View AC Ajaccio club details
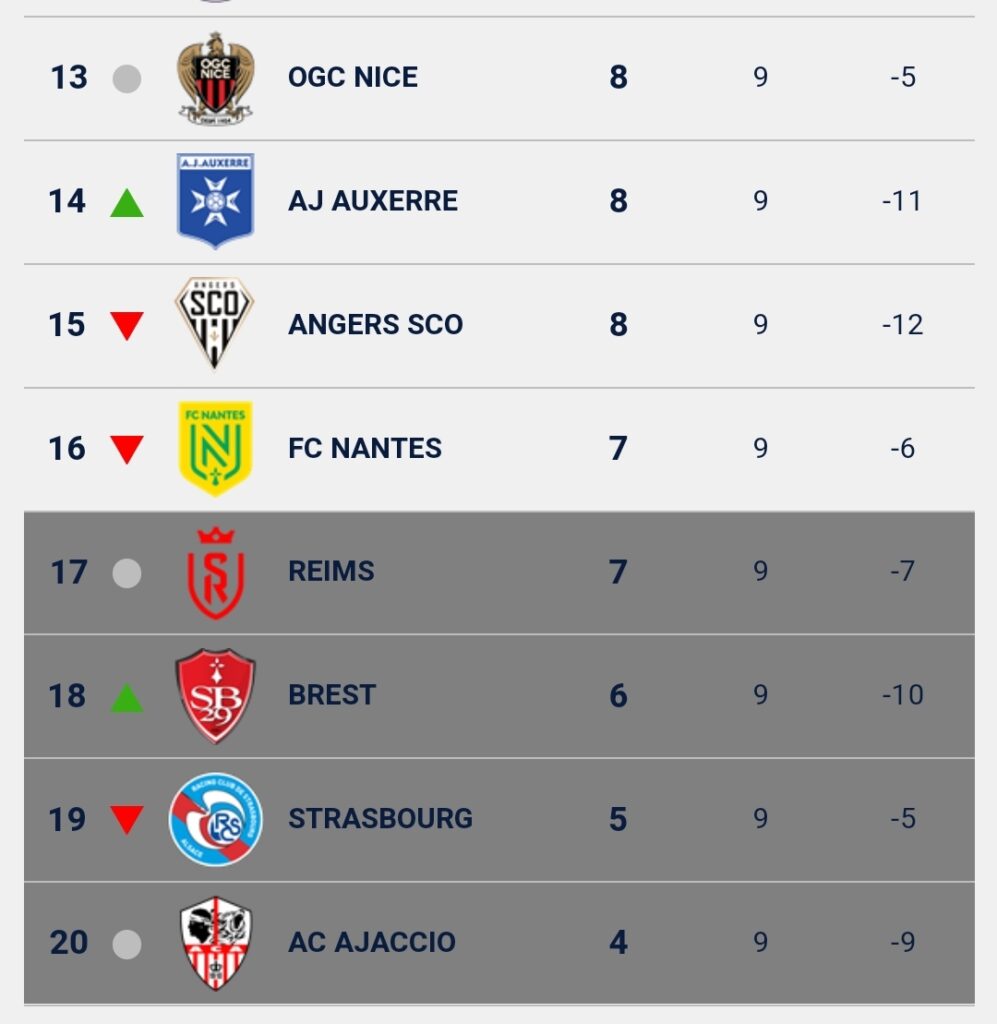Screen dimensions: 997x1024 [371, 942]
